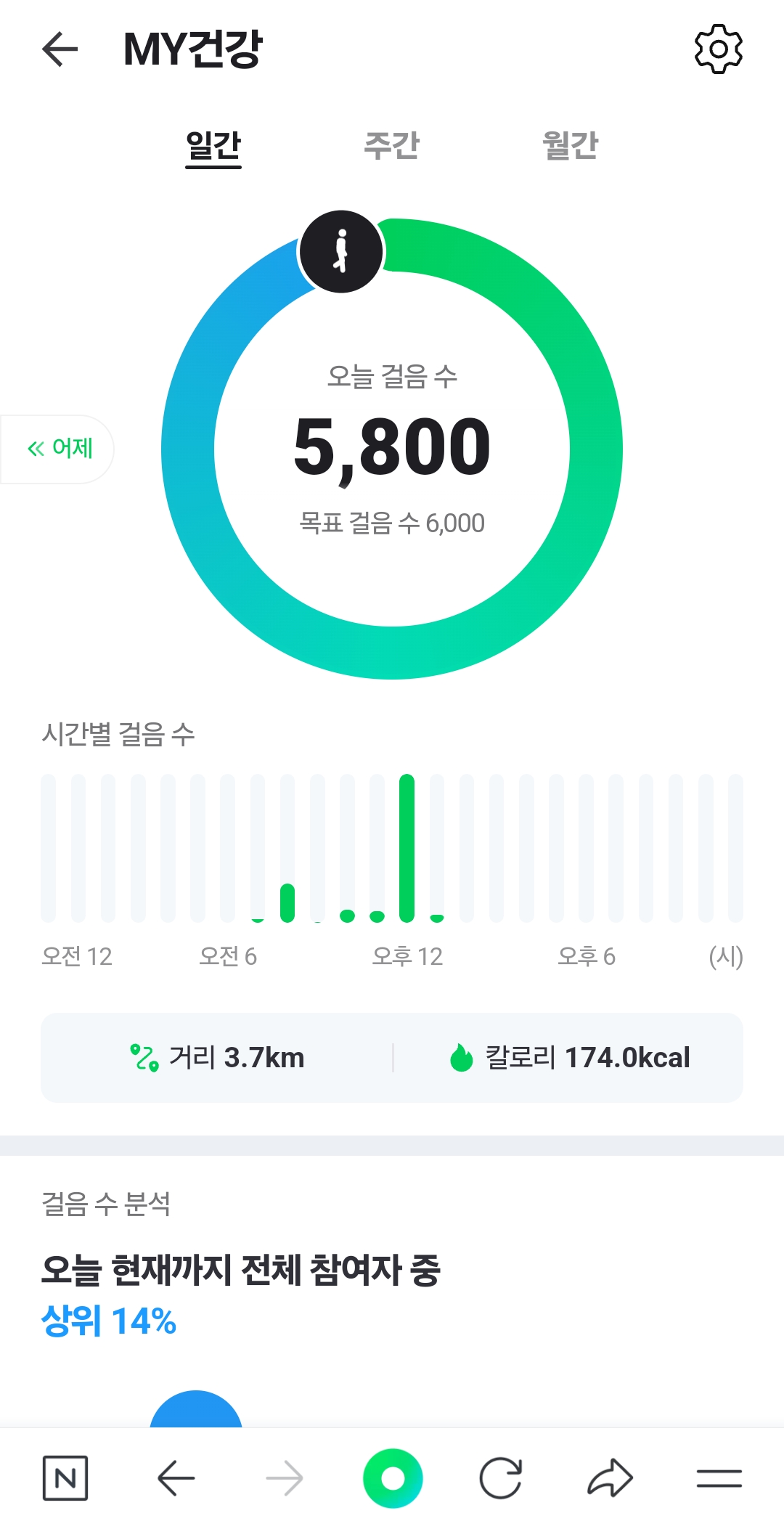
Task: Tap the green circle search button
Action: pos(393,1478)
